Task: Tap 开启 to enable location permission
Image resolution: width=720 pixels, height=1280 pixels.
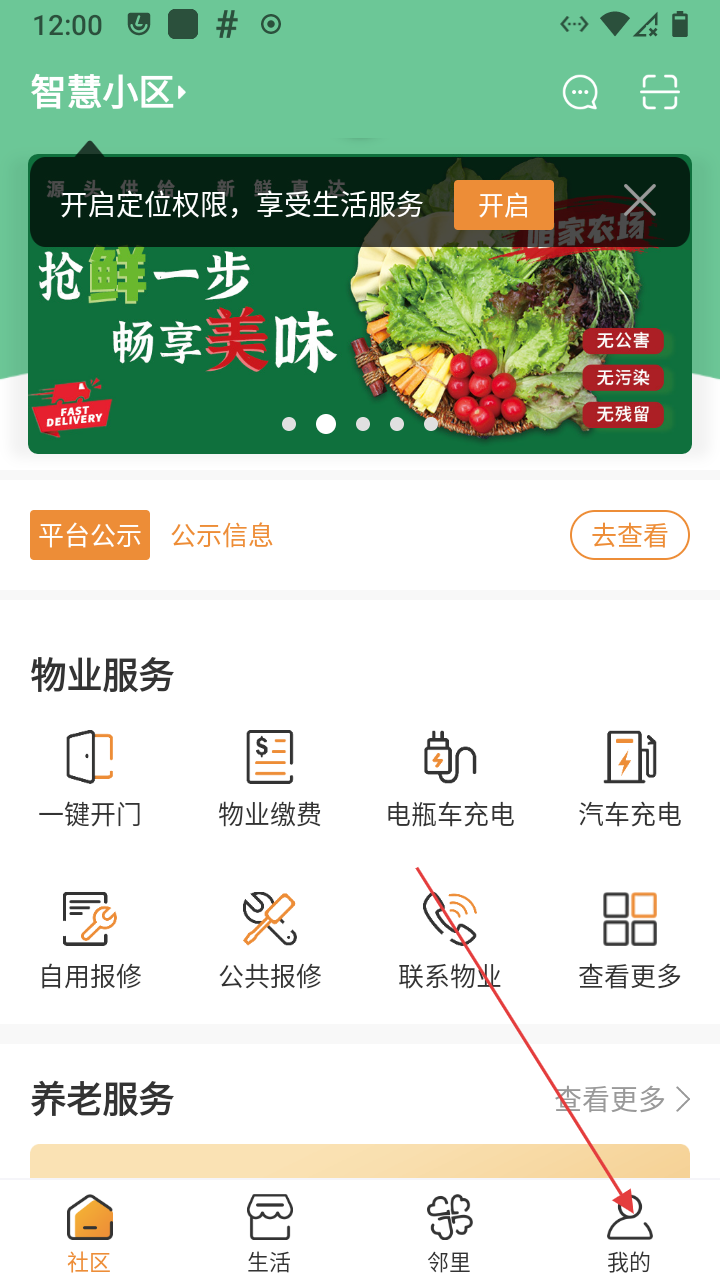Action: [x=503, y=205]
